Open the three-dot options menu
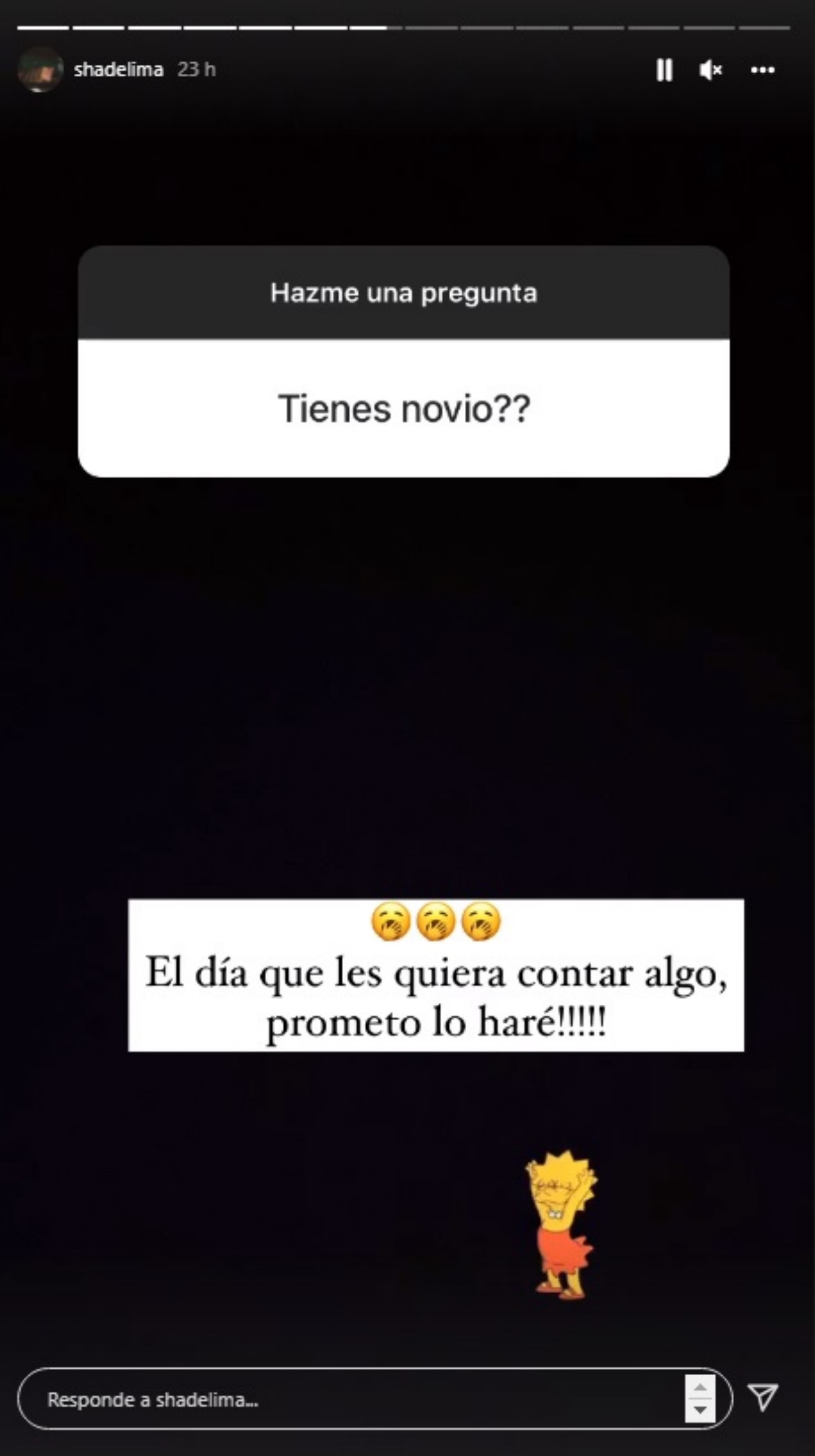 click(762, 70)
